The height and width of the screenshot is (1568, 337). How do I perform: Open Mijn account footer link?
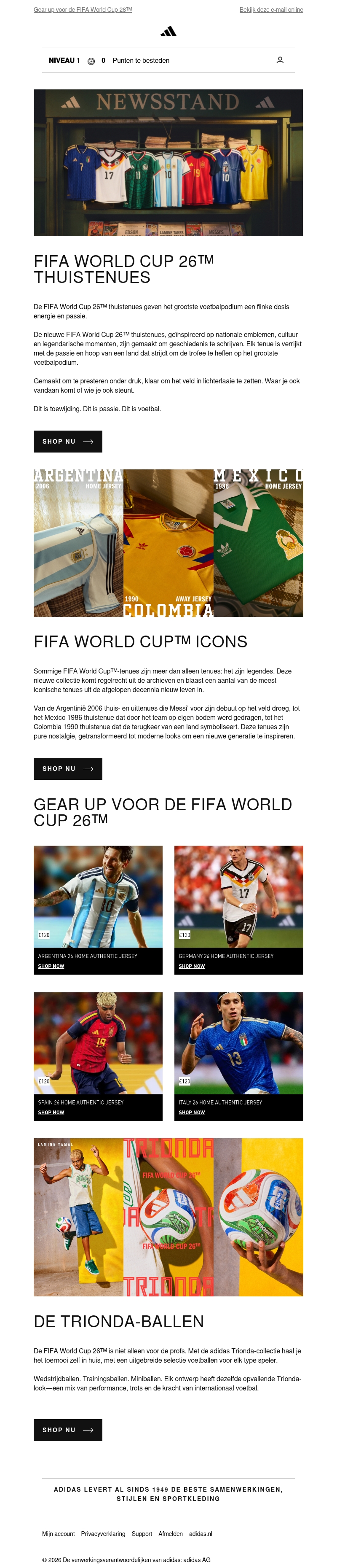point(59,1533)
